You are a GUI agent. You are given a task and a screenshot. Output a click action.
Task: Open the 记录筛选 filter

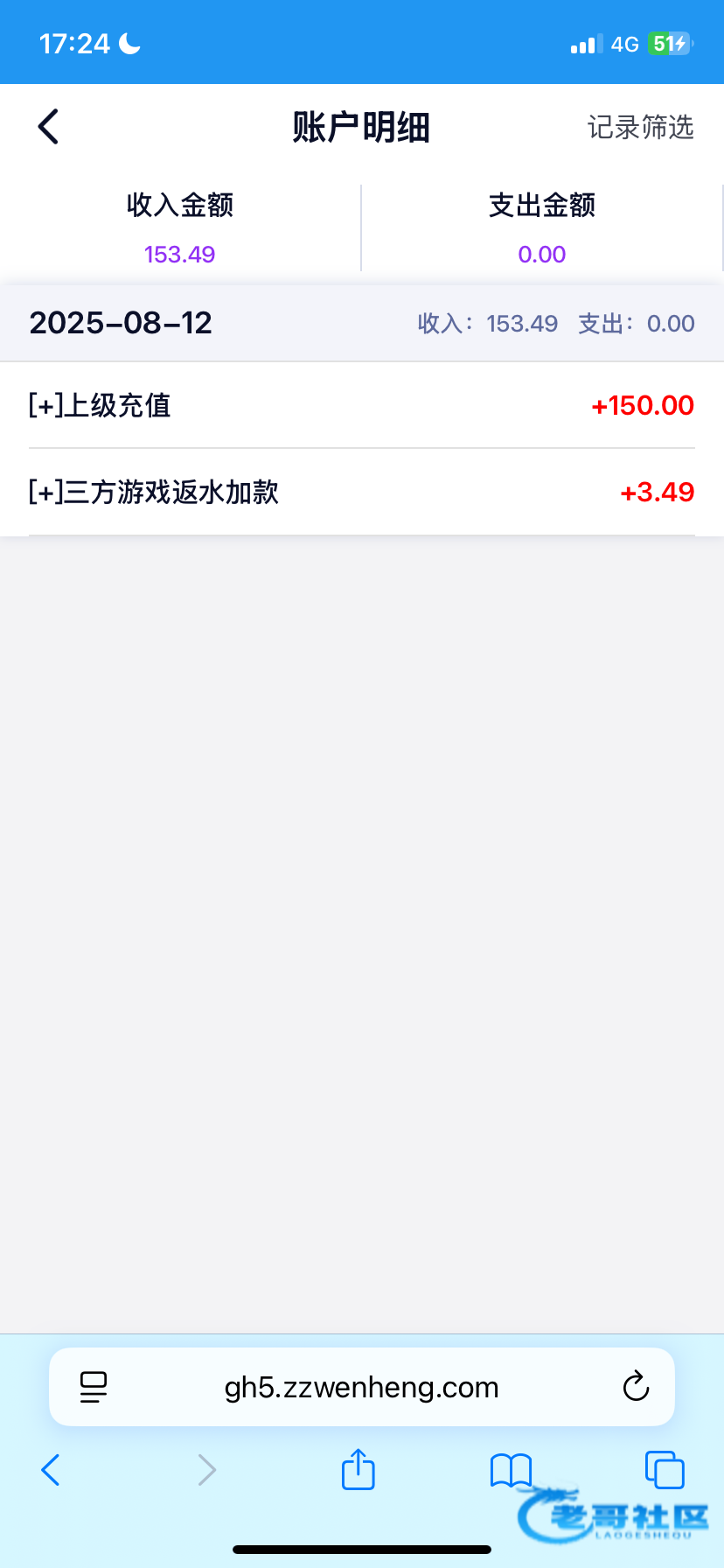[640, 128]
